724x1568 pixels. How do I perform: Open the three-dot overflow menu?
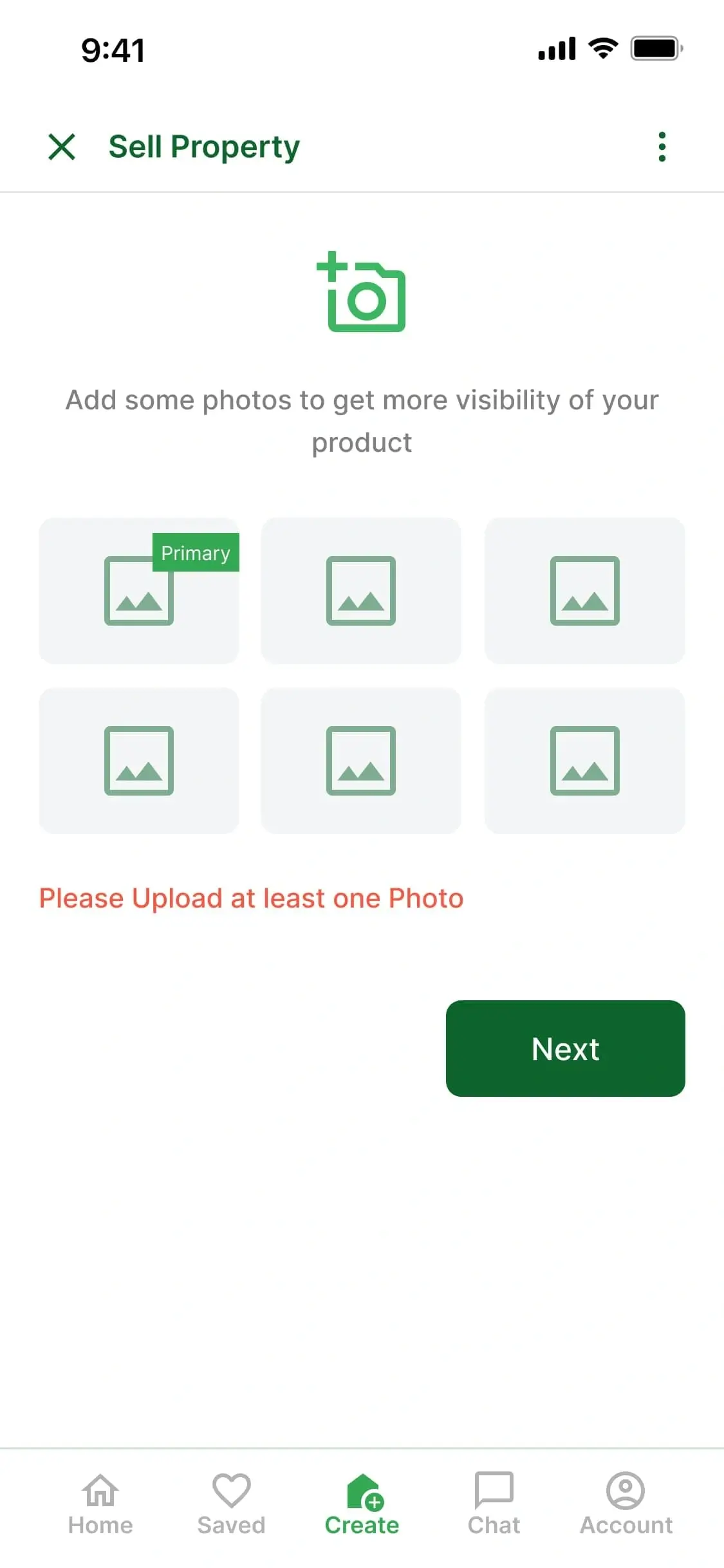pyautogui.click(x=662, y=147)
